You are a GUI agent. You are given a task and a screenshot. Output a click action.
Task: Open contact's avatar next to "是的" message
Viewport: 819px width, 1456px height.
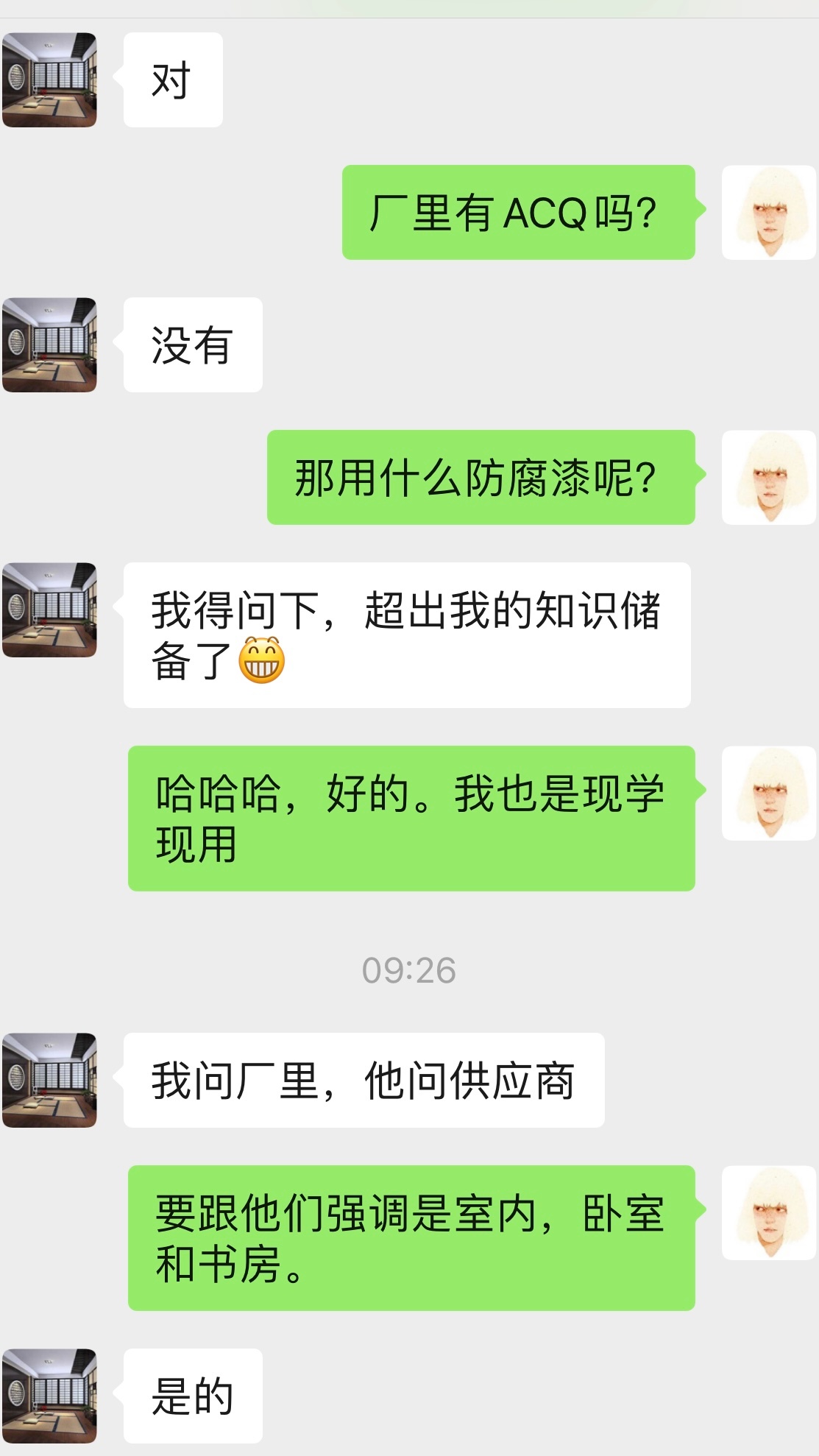pyautogui.click(x=49, y=1396)
